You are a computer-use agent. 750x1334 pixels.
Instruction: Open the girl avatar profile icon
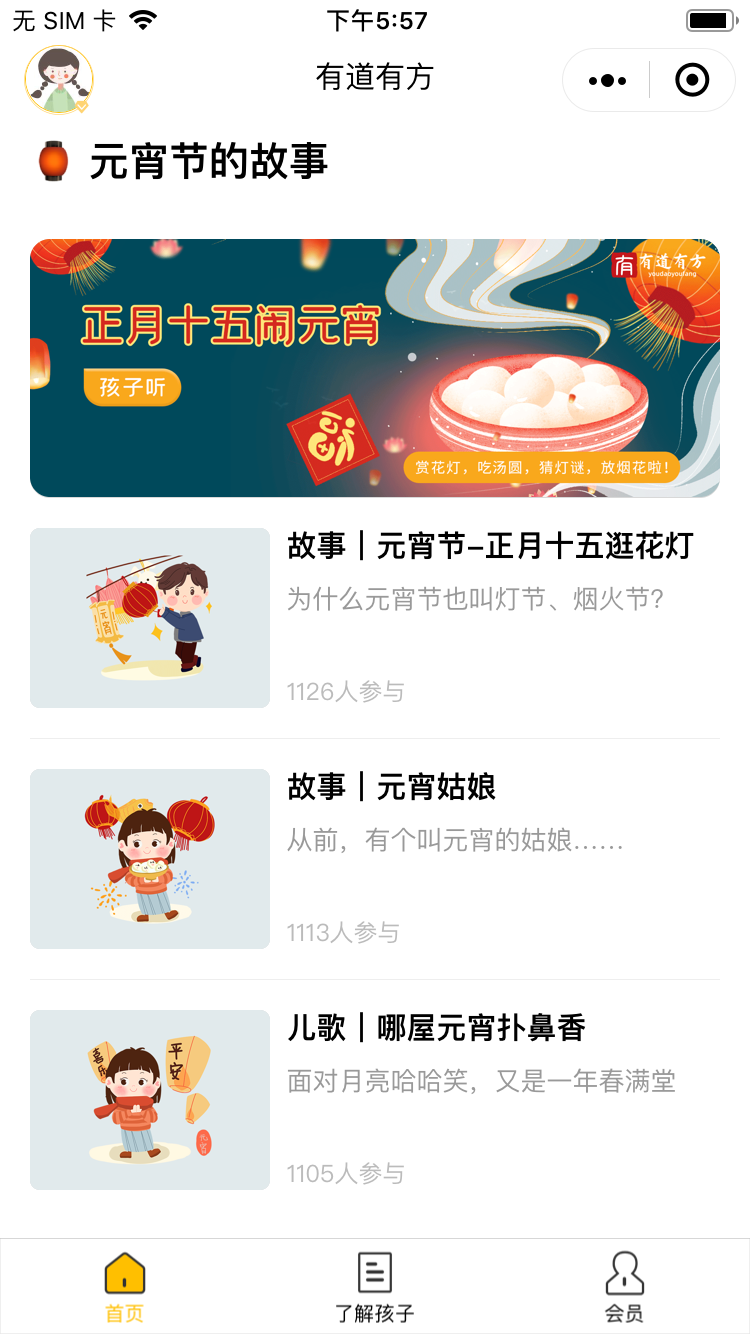click(x=59, y=79)
